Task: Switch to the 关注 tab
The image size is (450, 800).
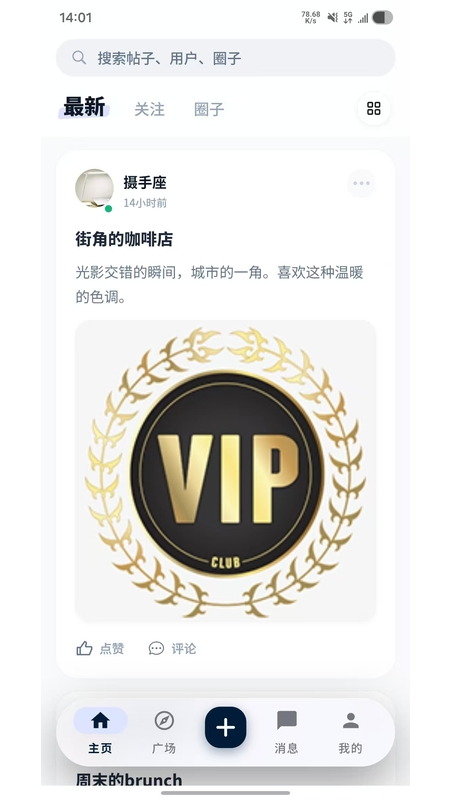Action: tap(149, 109)
